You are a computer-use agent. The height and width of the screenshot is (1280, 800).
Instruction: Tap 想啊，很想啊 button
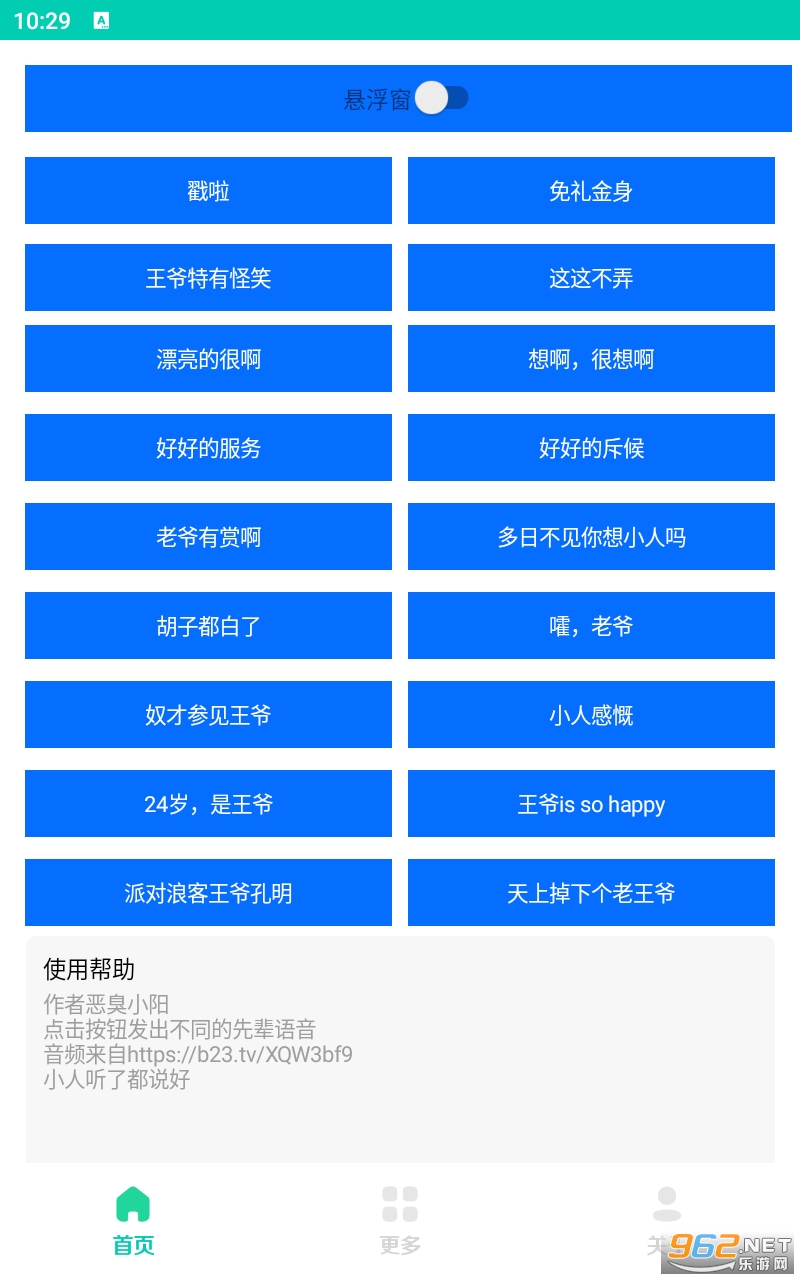point(591,359)
